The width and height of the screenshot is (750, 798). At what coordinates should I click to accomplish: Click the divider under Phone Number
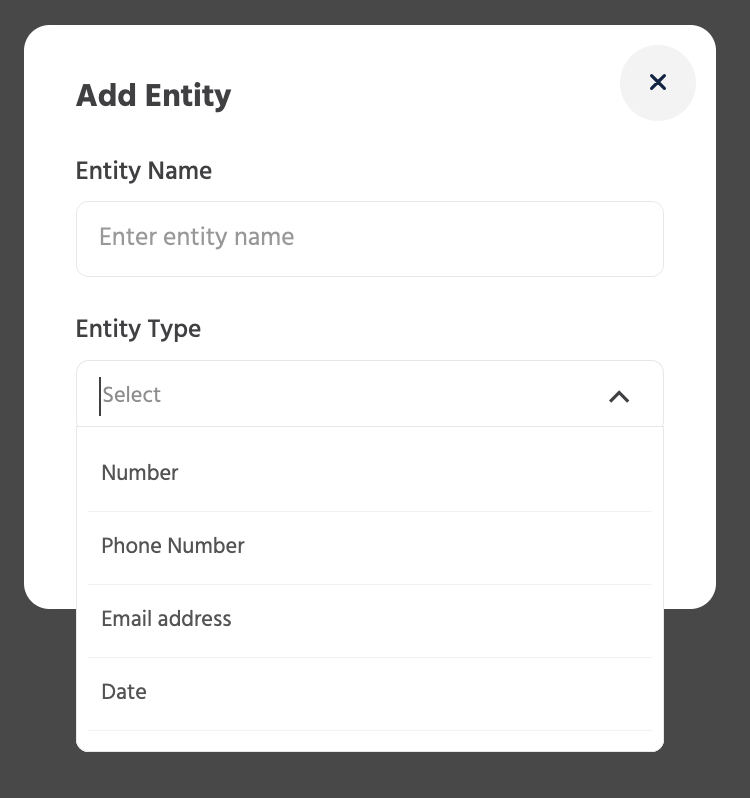coord(370,581)
